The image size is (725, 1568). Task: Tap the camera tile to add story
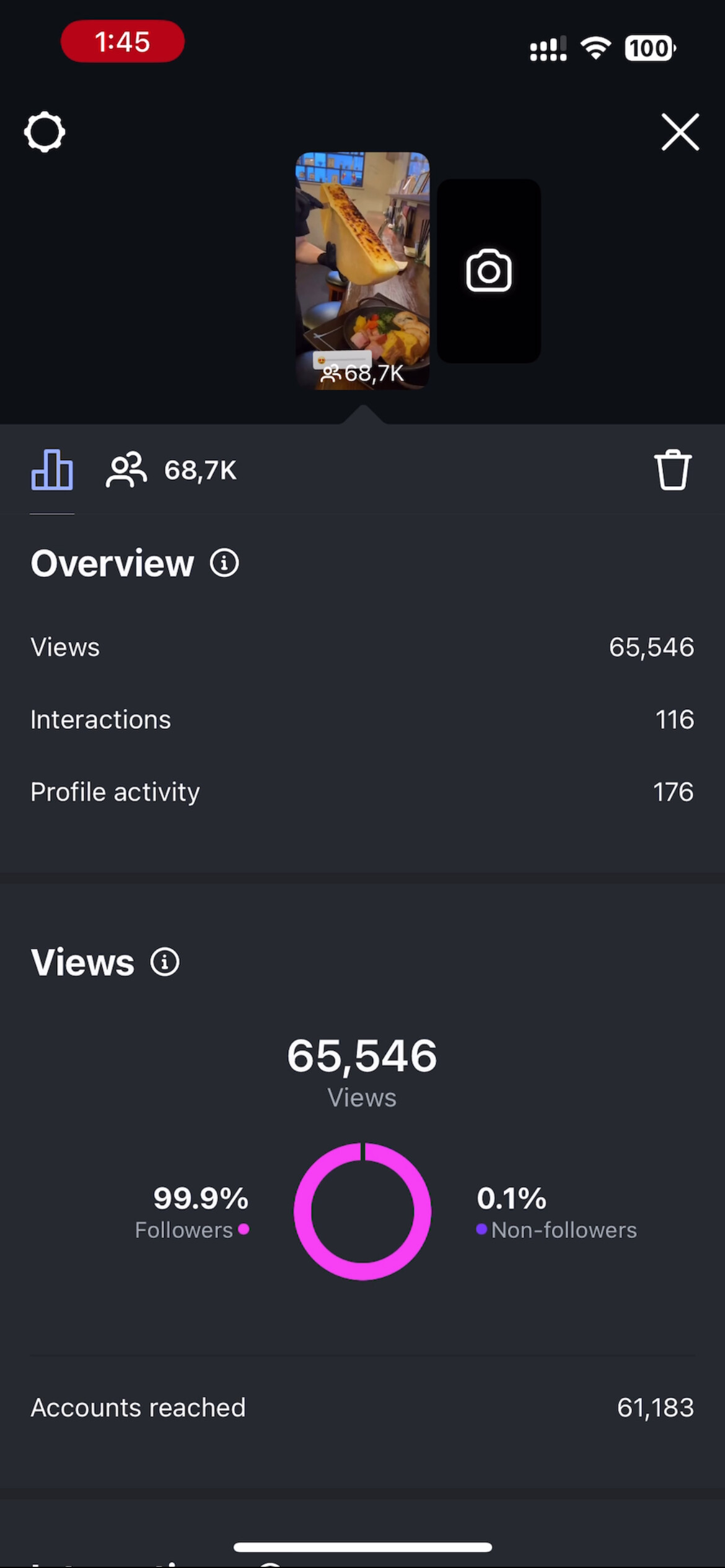pos(489,271)
